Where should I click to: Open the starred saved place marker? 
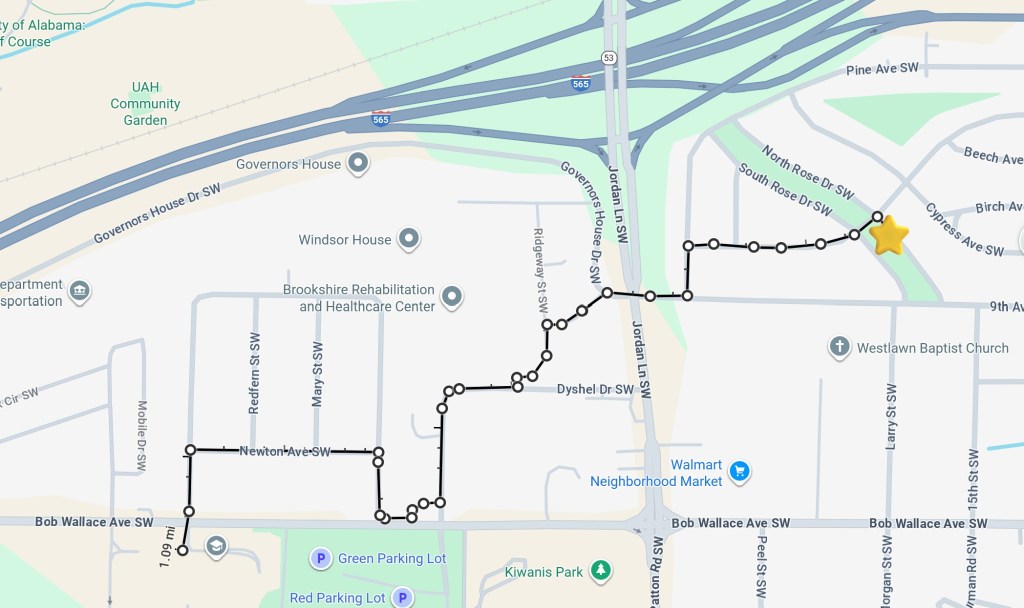point(889,238)
